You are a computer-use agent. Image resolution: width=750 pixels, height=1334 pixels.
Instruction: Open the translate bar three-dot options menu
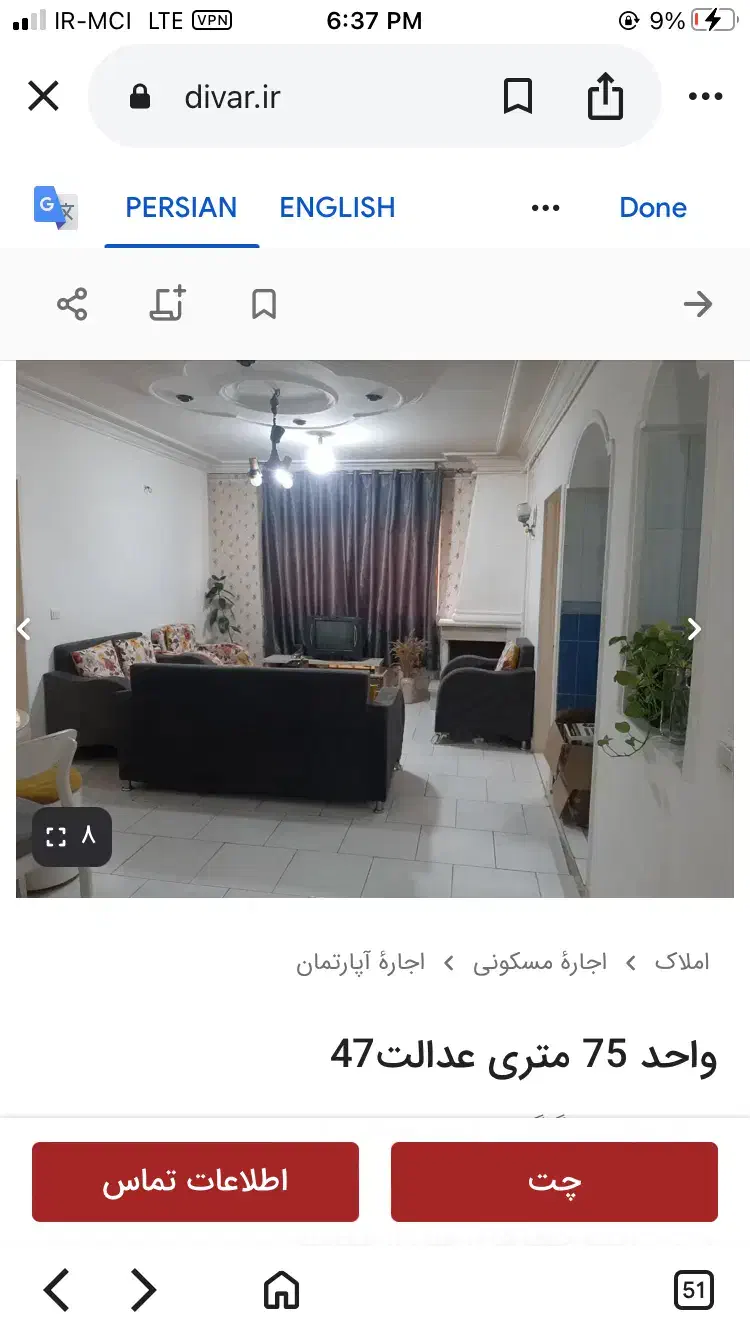point(546,207)
